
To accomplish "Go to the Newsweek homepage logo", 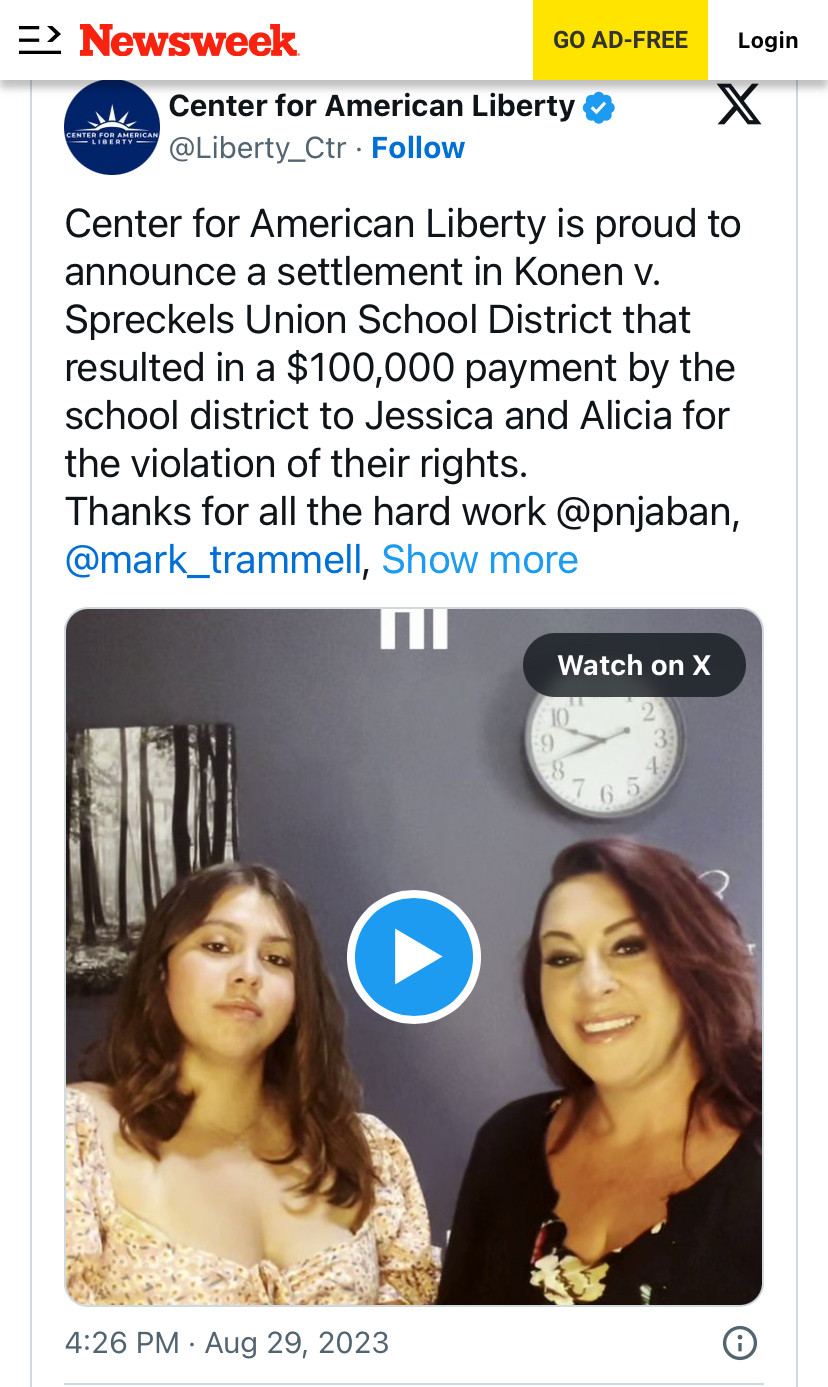I will tap(189, 41).
